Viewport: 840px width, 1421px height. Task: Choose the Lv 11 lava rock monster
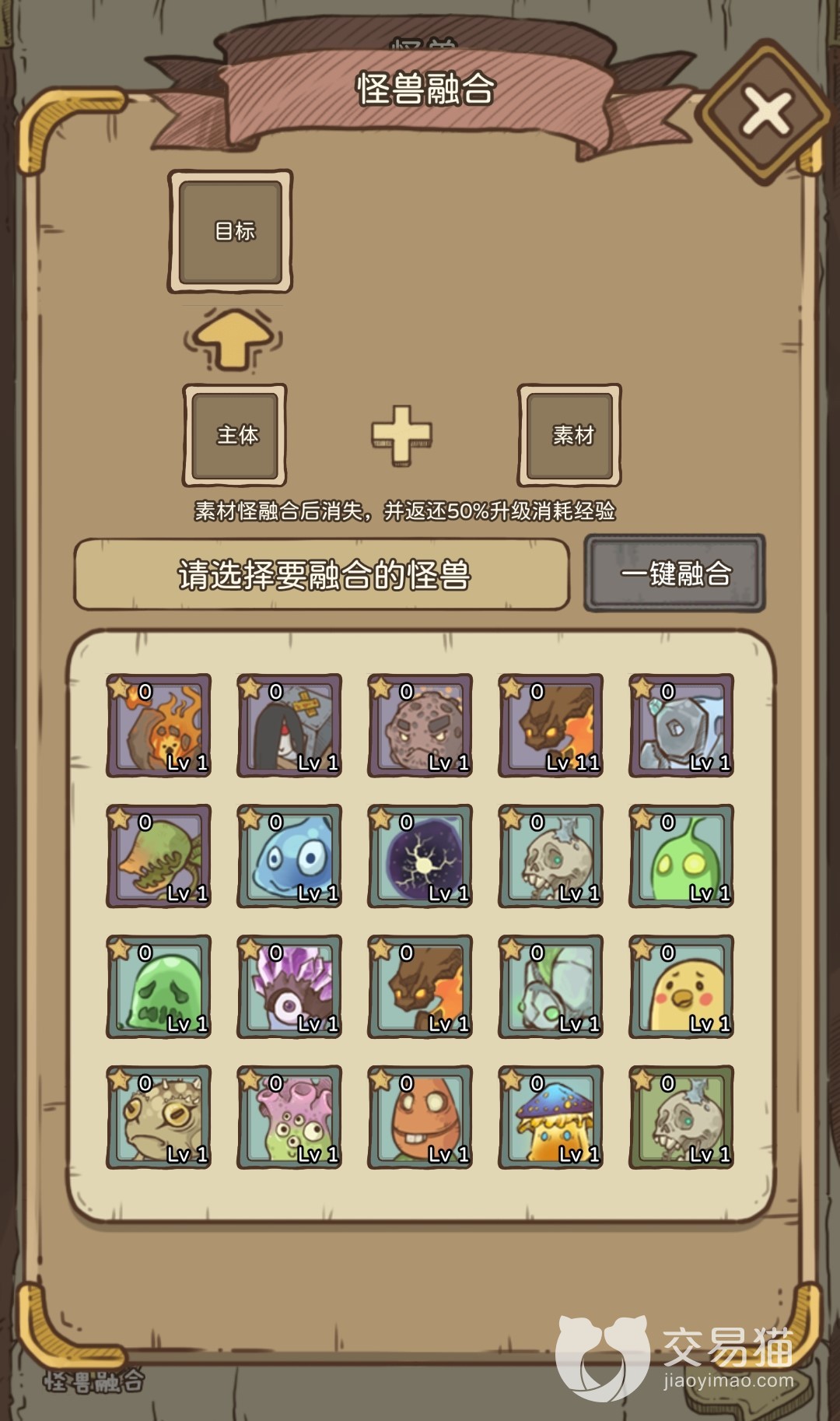pyautogui.click(x=551, y=725)
